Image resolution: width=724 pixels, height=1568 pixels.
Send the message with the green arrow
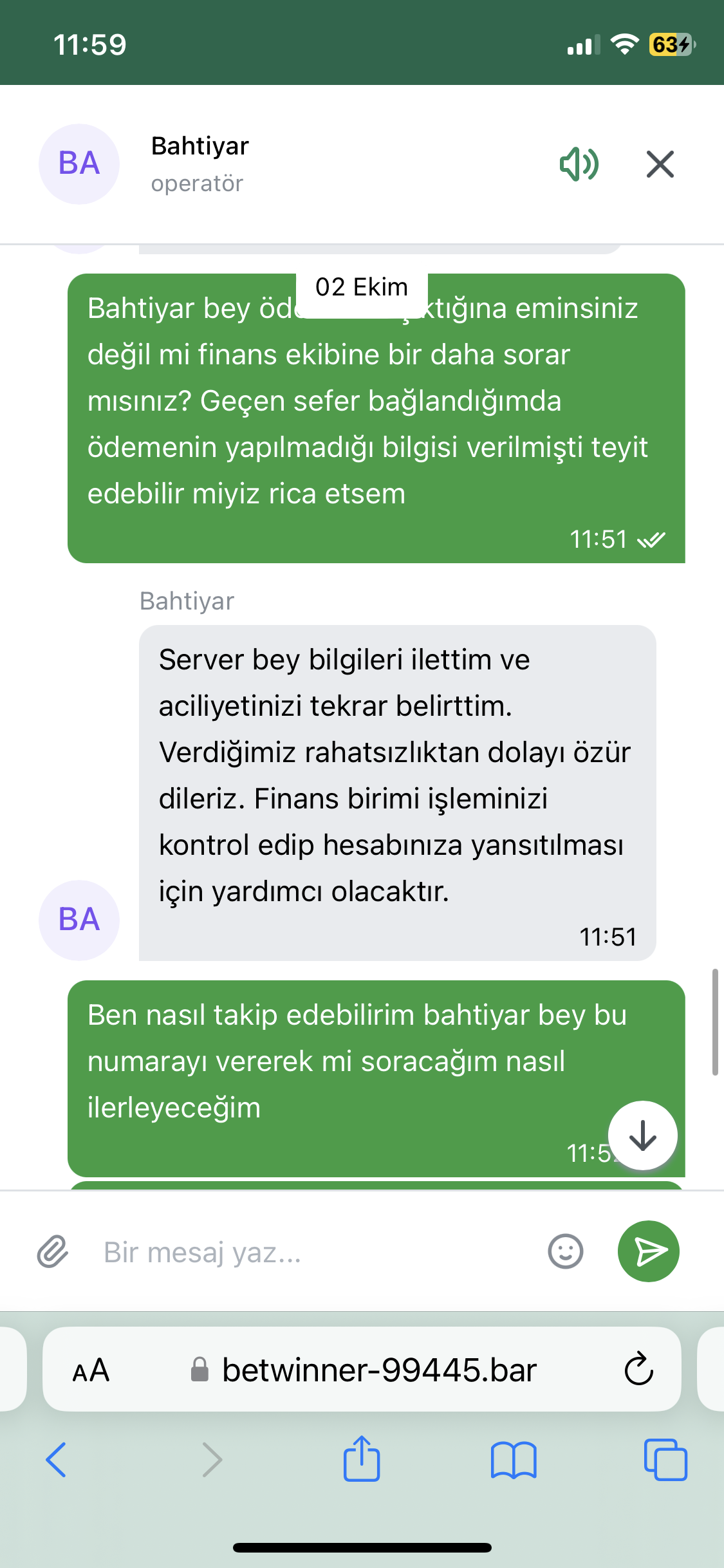(x=648, y=1251)
